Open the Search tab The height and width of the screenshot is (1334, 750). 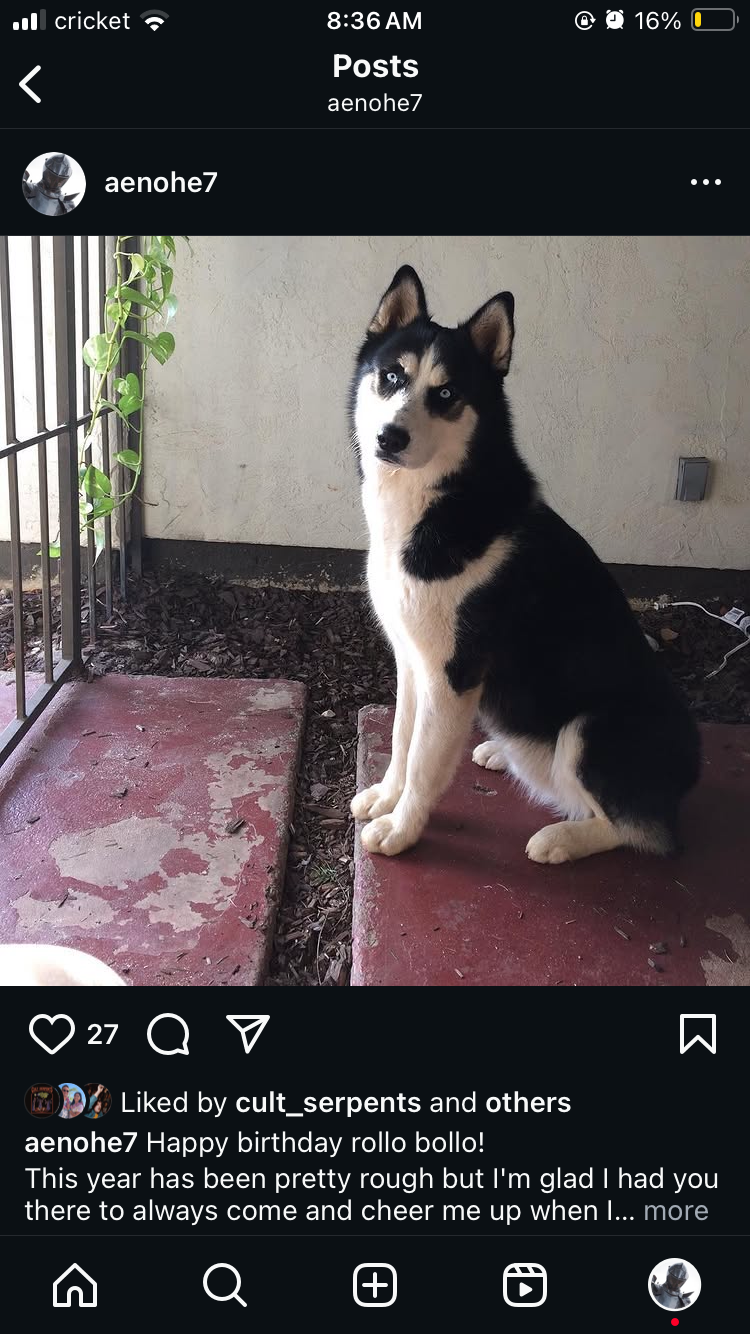coord(225,1285)
